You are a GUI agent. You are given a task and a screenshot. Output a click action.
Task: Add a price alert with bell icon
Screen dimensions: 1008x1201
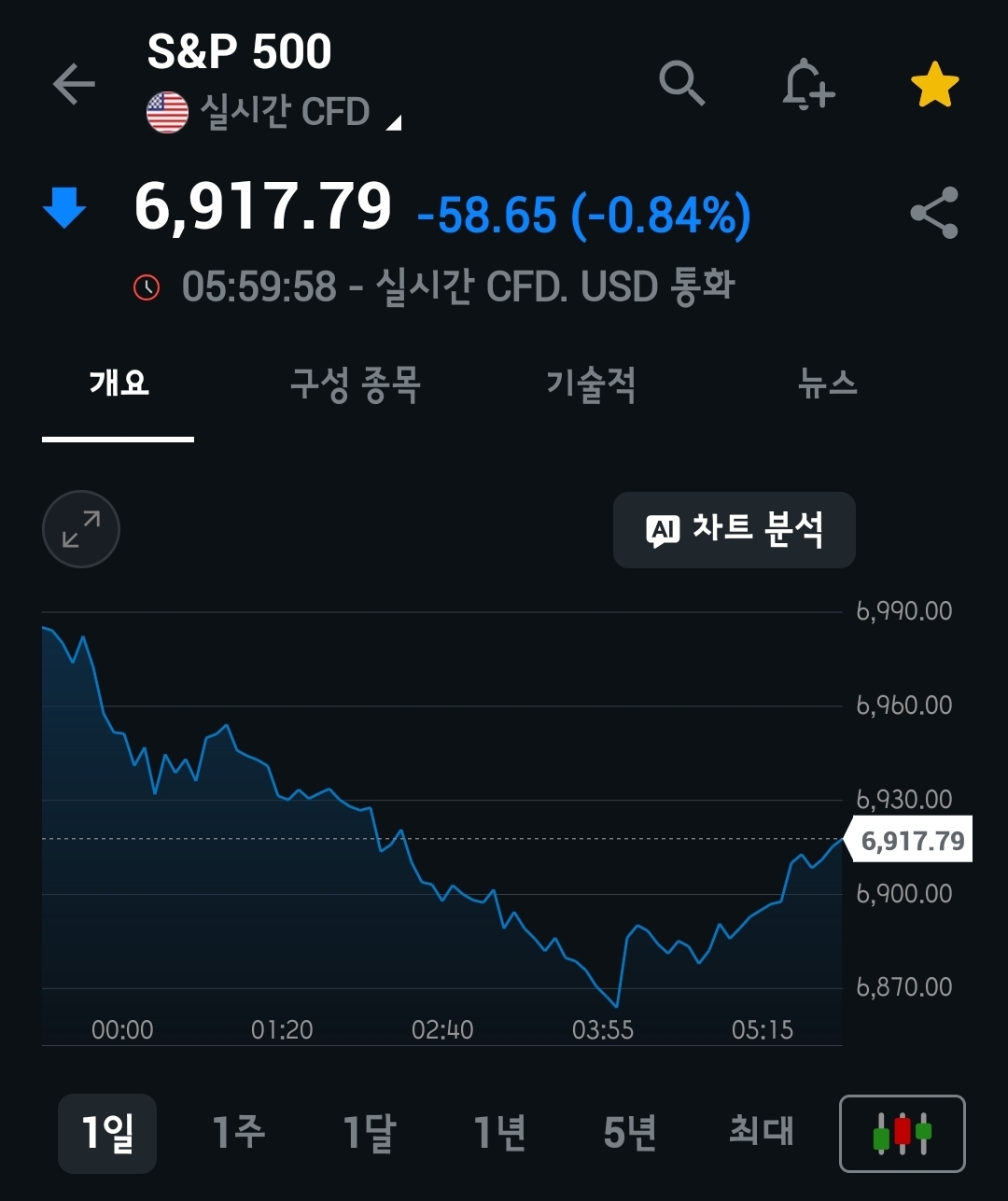click(807, 86)
